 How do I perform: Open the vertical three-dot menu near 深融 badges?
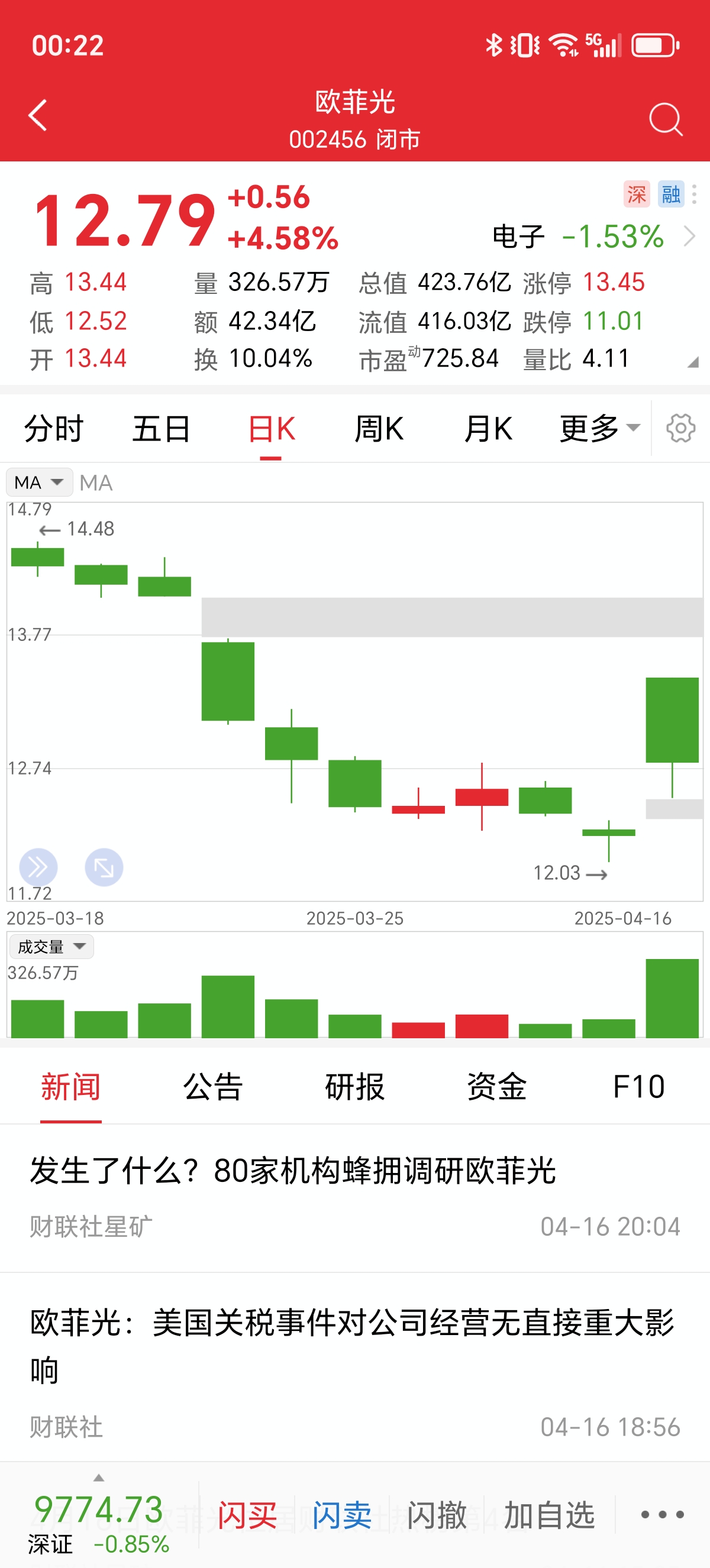694,193
